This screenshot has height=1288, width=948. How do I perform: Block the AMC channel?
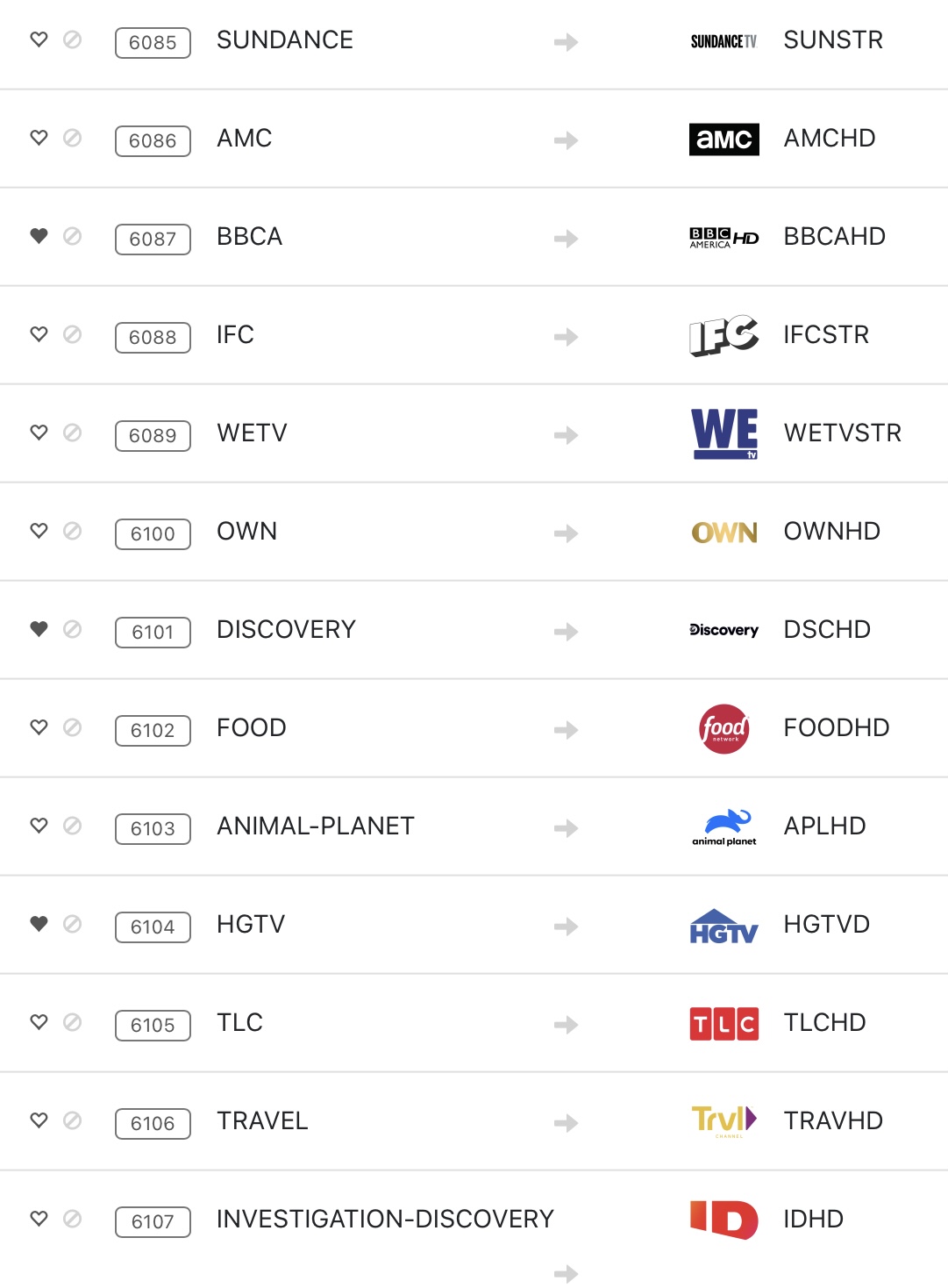click(x=73, y=138)
